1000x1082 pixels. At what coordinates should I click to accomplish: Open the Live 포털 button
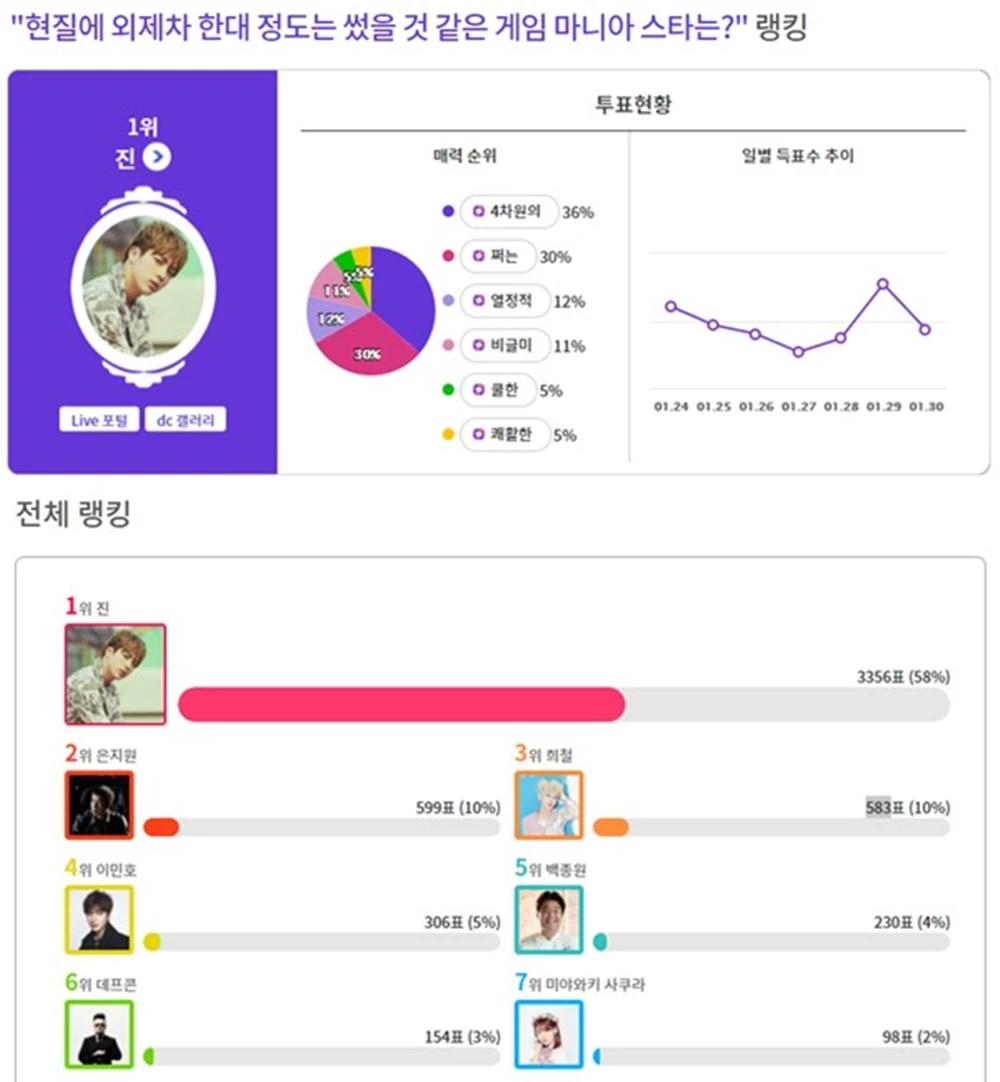coord(100,420)
